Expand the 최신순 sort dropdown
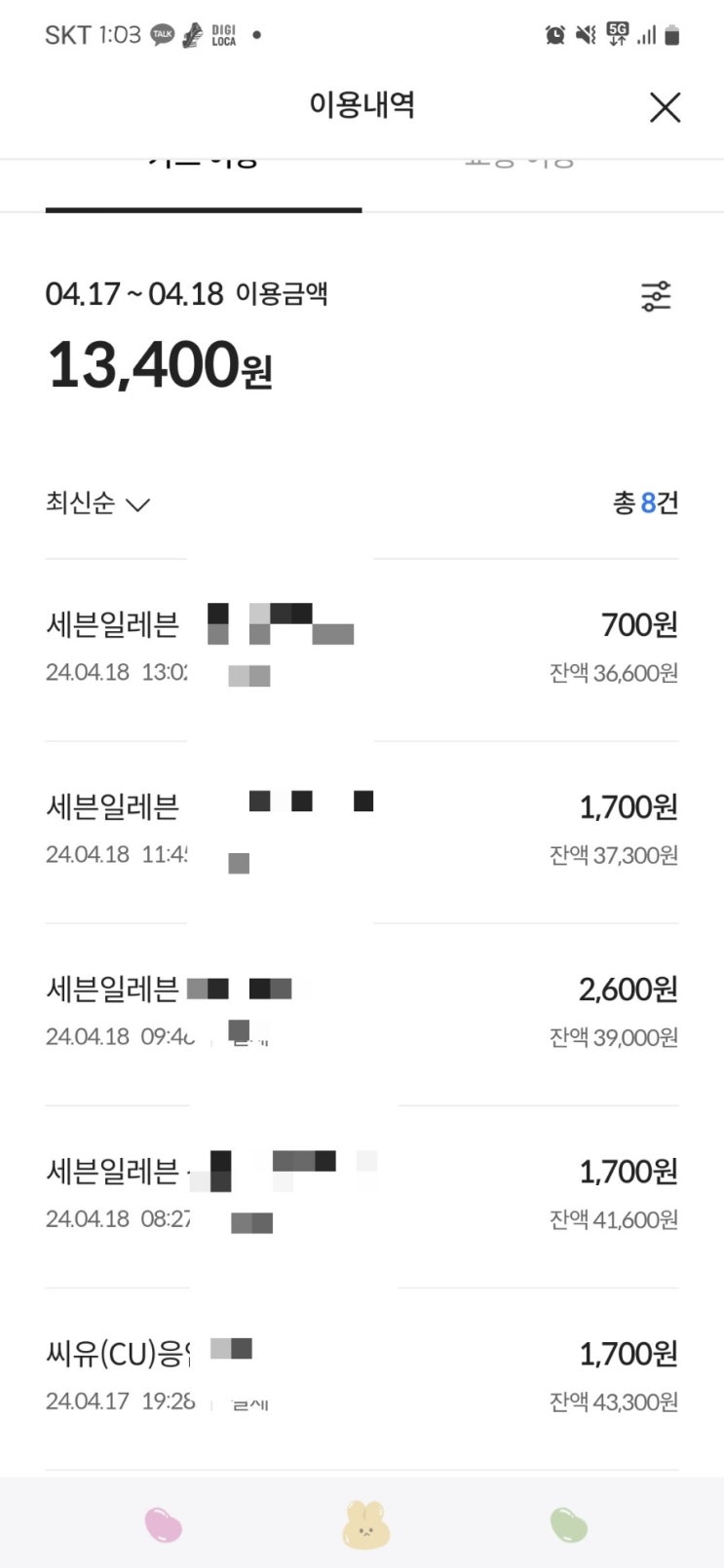 tap(97, 504)
